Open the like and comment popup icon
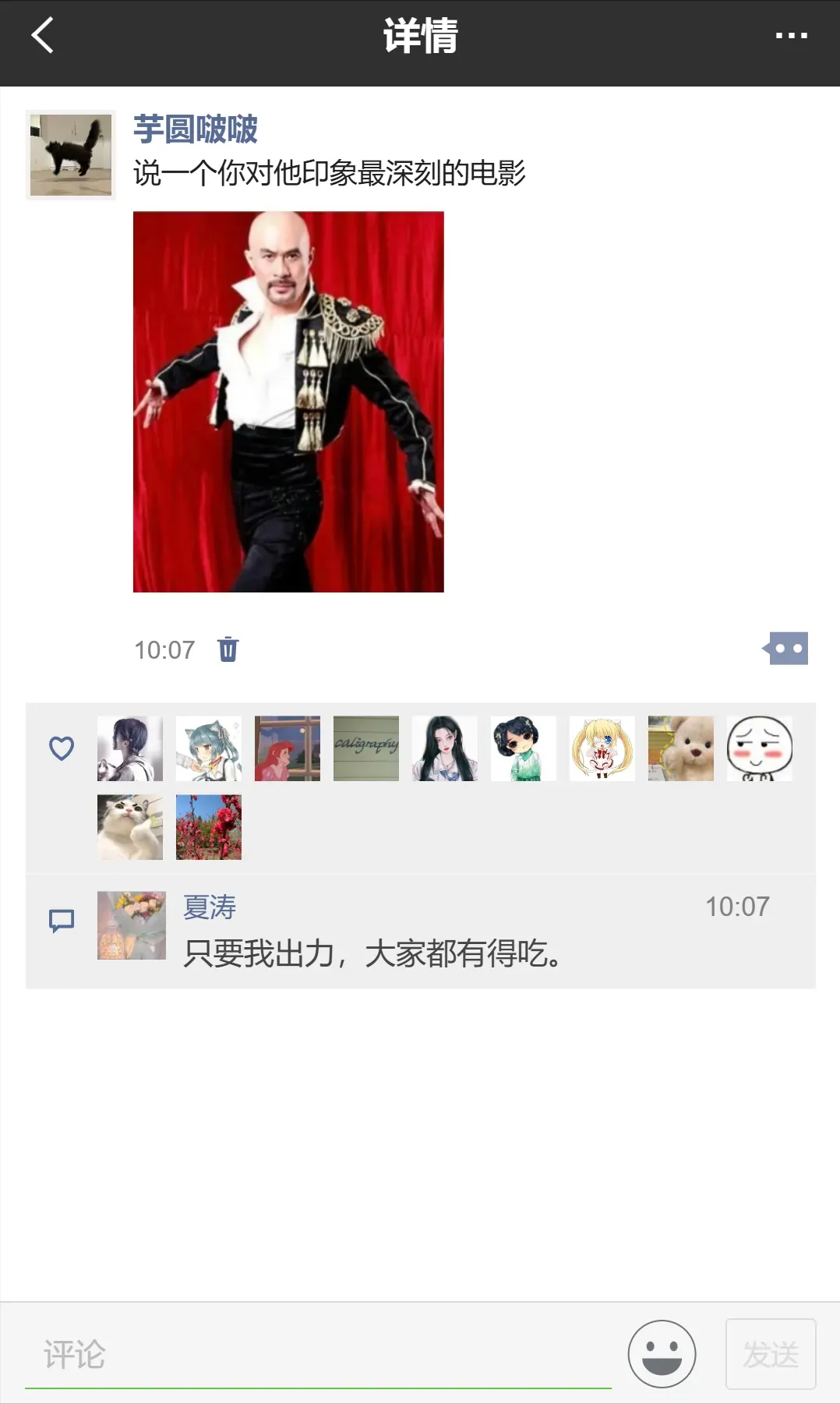 pos(786,648)
